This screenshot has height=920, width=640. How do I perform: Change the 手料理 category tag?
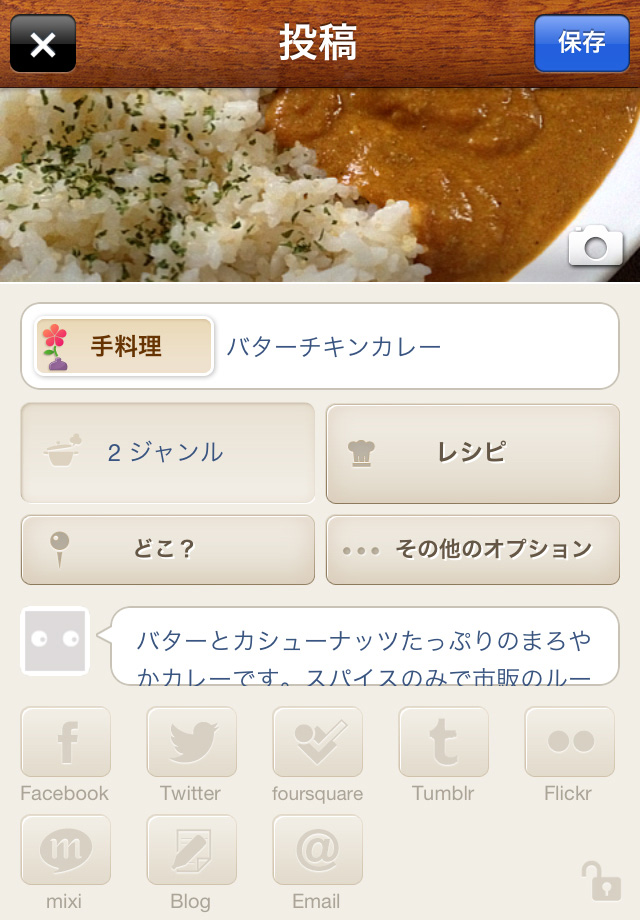125,347
